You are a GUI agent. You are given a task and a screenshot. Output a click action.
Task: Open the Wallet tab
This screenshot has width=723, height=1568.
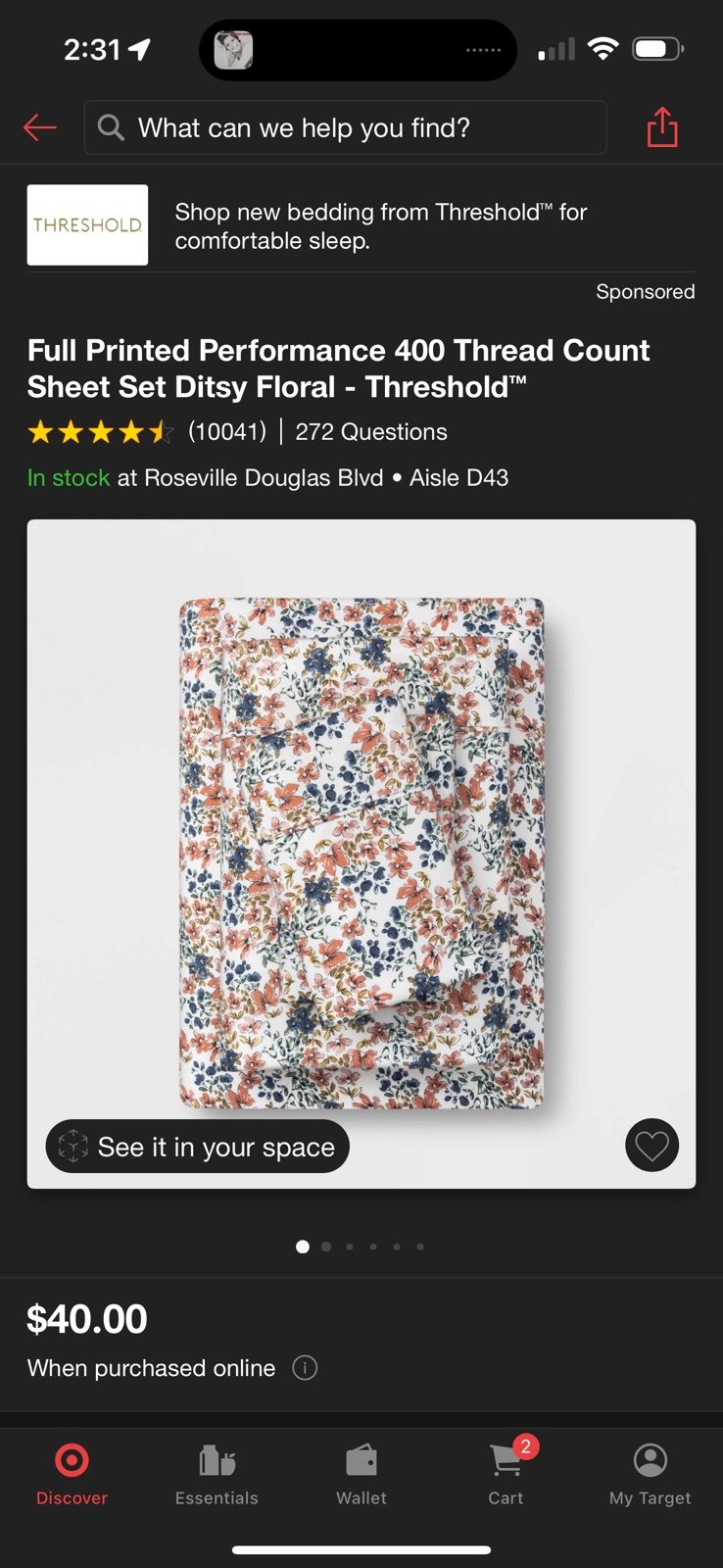coord(361,1475)
